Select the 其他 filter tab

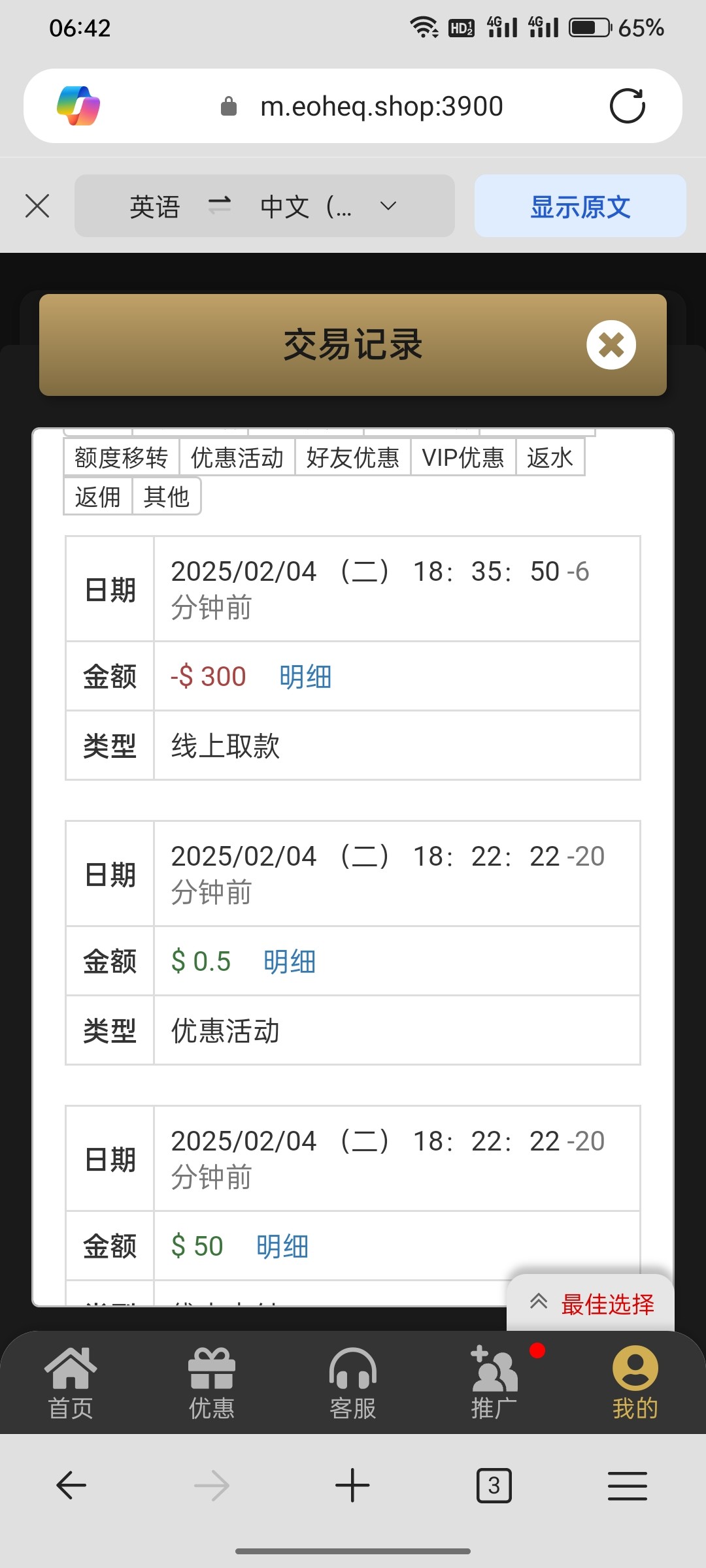(166, 497)
